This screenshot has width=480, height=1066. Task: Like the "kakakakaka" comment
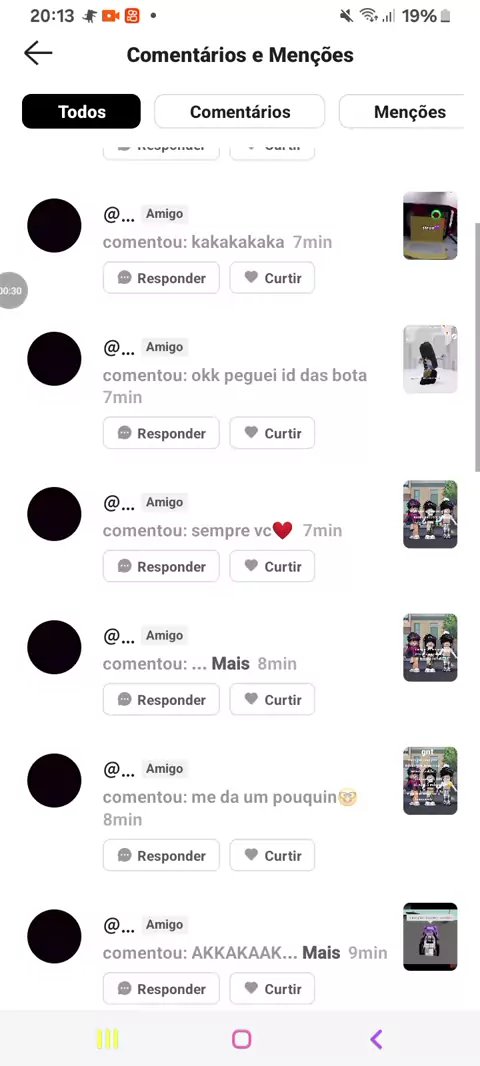coord(272,278)
